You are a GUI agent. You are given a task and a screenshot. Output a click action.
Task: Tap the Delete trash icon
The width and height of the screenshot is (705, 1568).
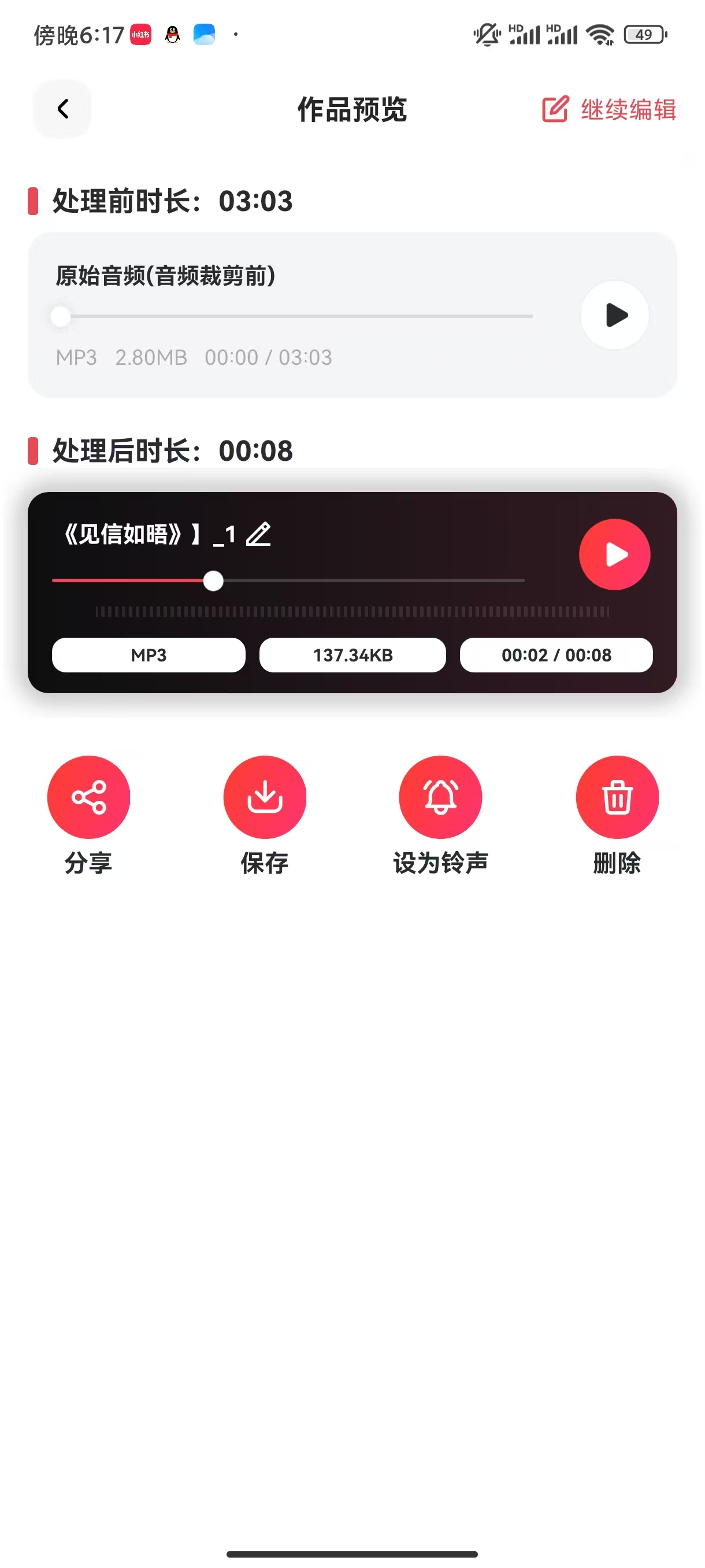(x=617, y=797)
